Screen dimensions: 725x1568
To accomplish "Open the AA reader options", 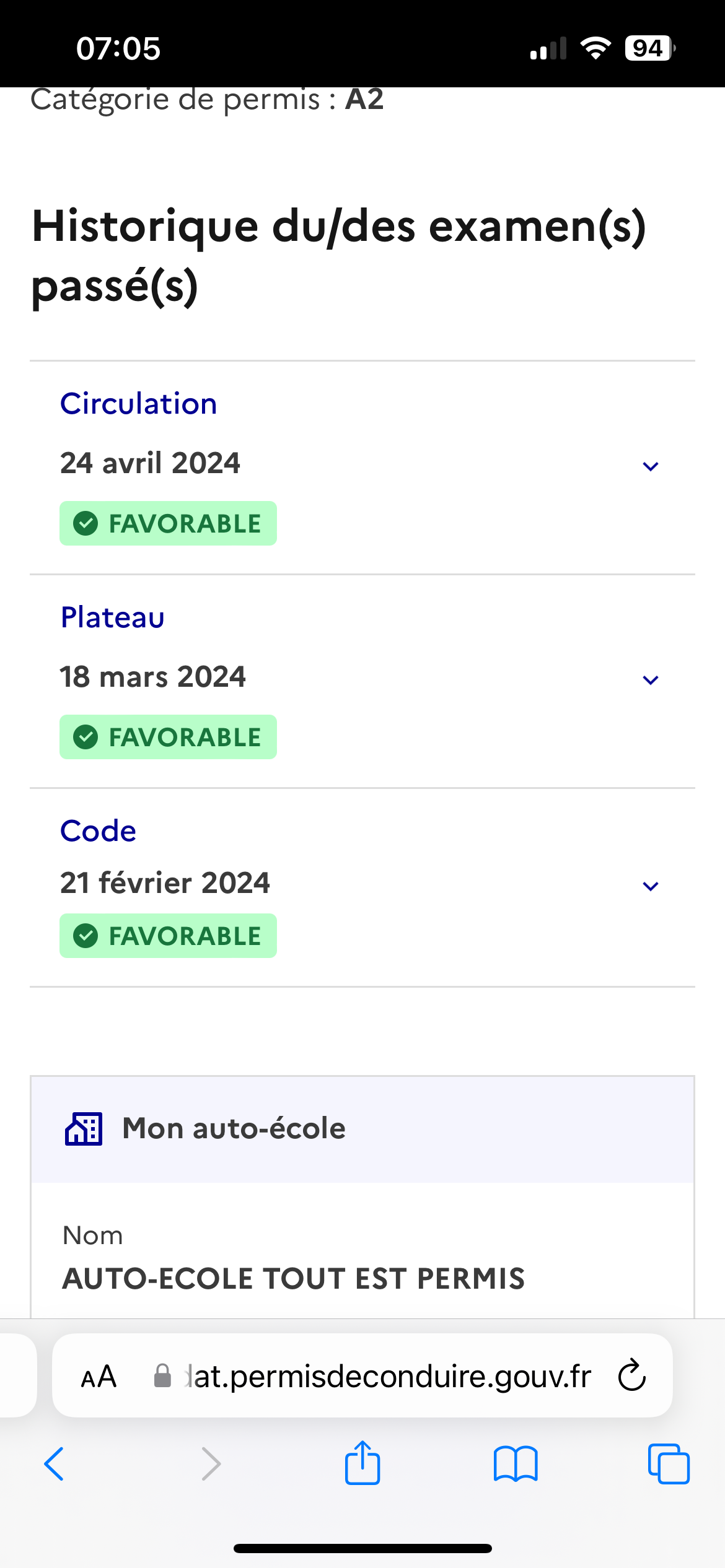I will pyautogui.click(x=99, y=1376).
